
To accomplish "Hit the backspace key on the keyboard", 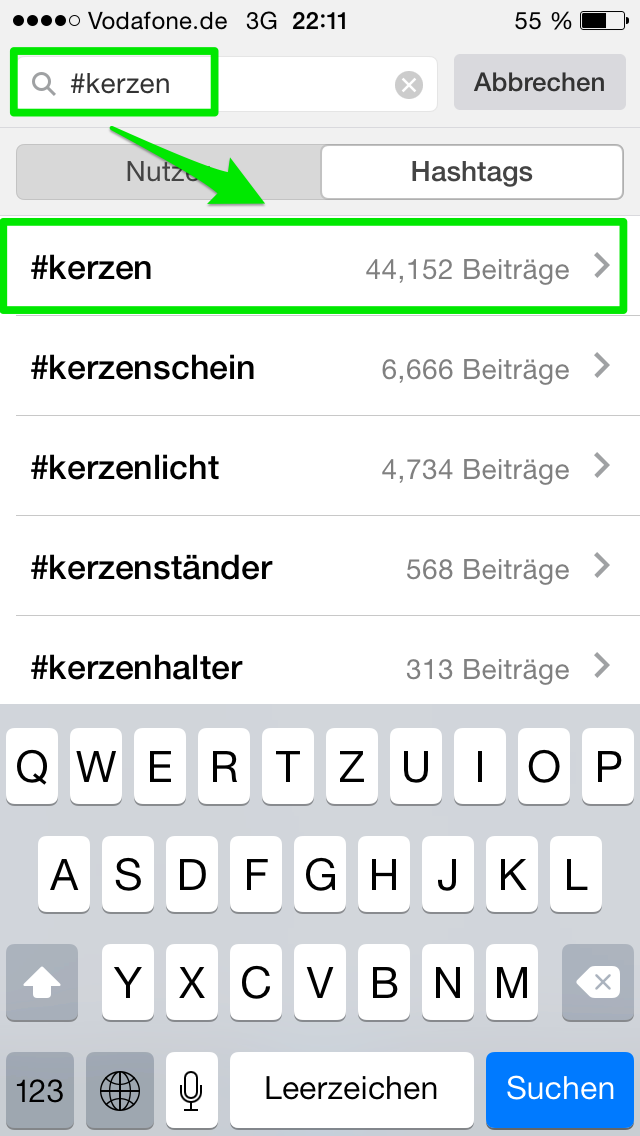I will pos(601,984).
